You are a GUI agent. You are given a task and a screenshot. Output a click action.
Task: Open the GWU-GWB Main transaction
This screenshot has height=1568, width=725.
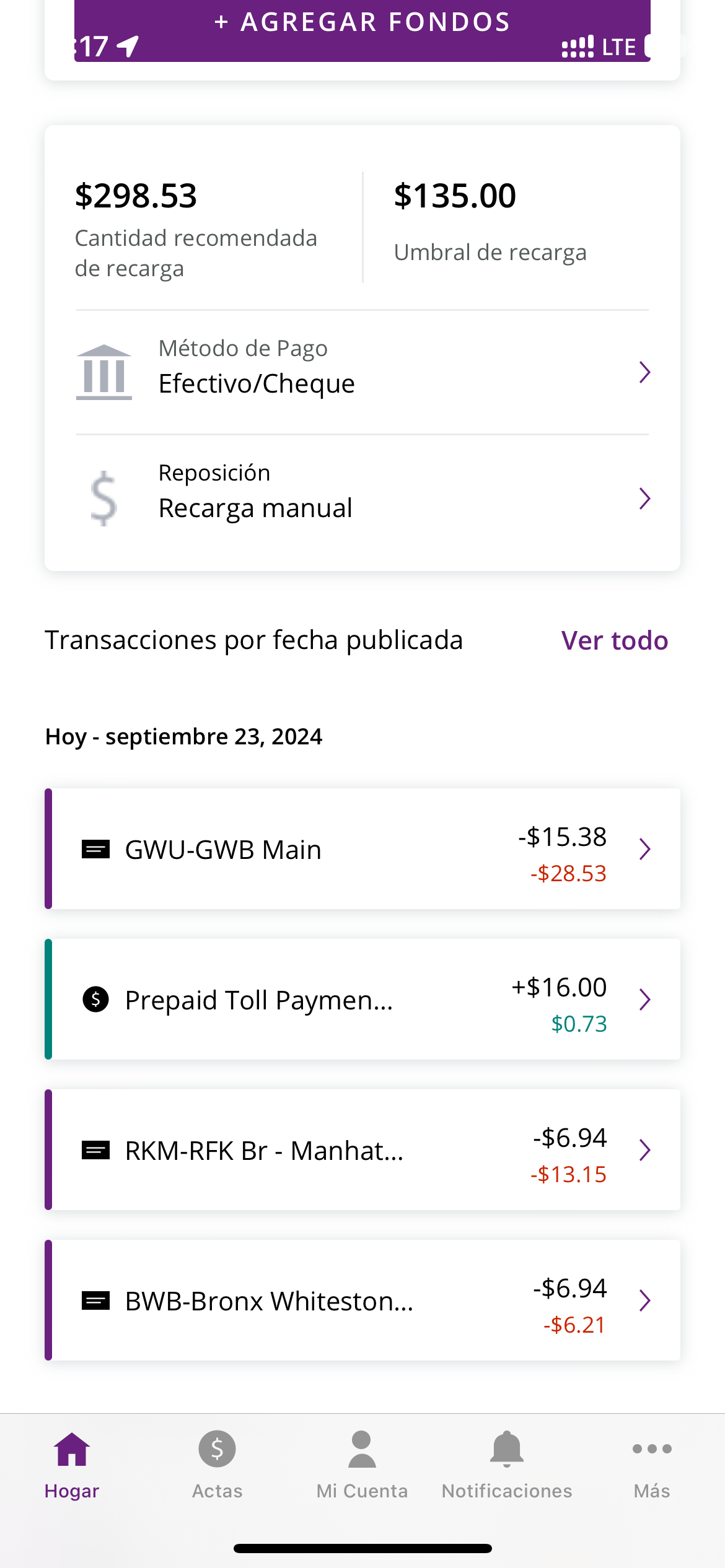pyautogui.click(x=362, y=848)
